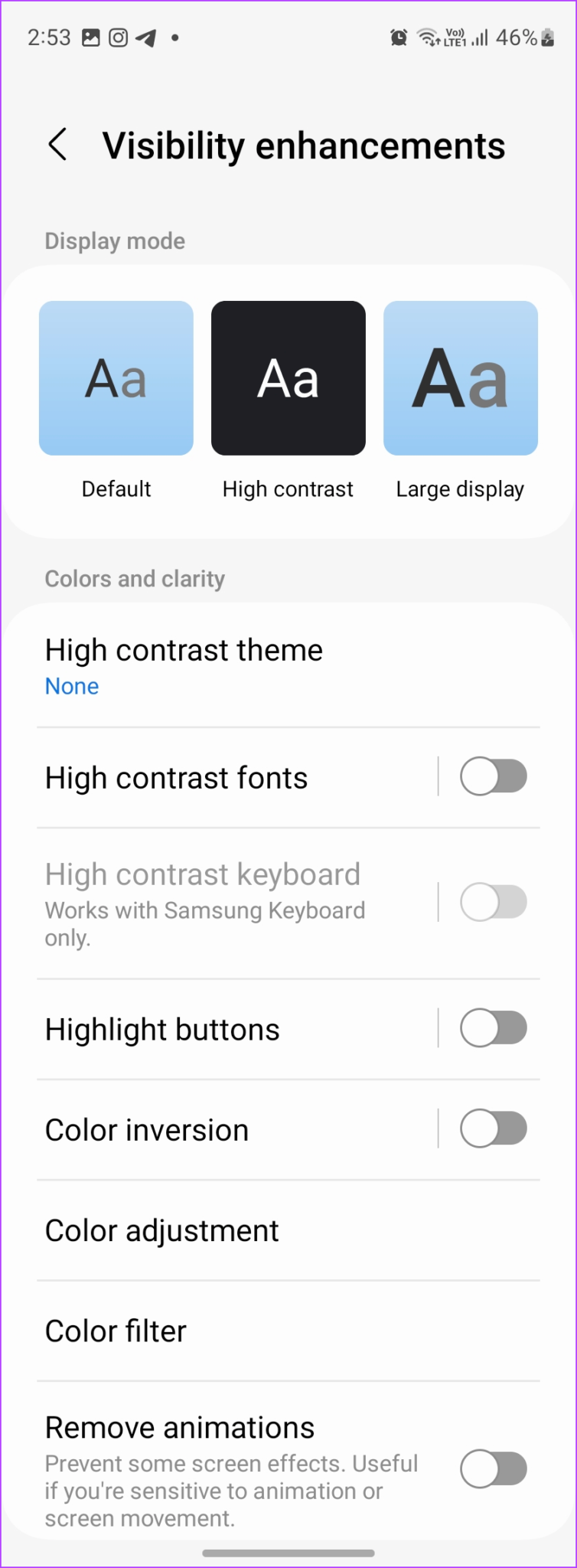The image size is (577, 1568).
Task: Enable High contrast fonts
Action: tap(494, 776)
